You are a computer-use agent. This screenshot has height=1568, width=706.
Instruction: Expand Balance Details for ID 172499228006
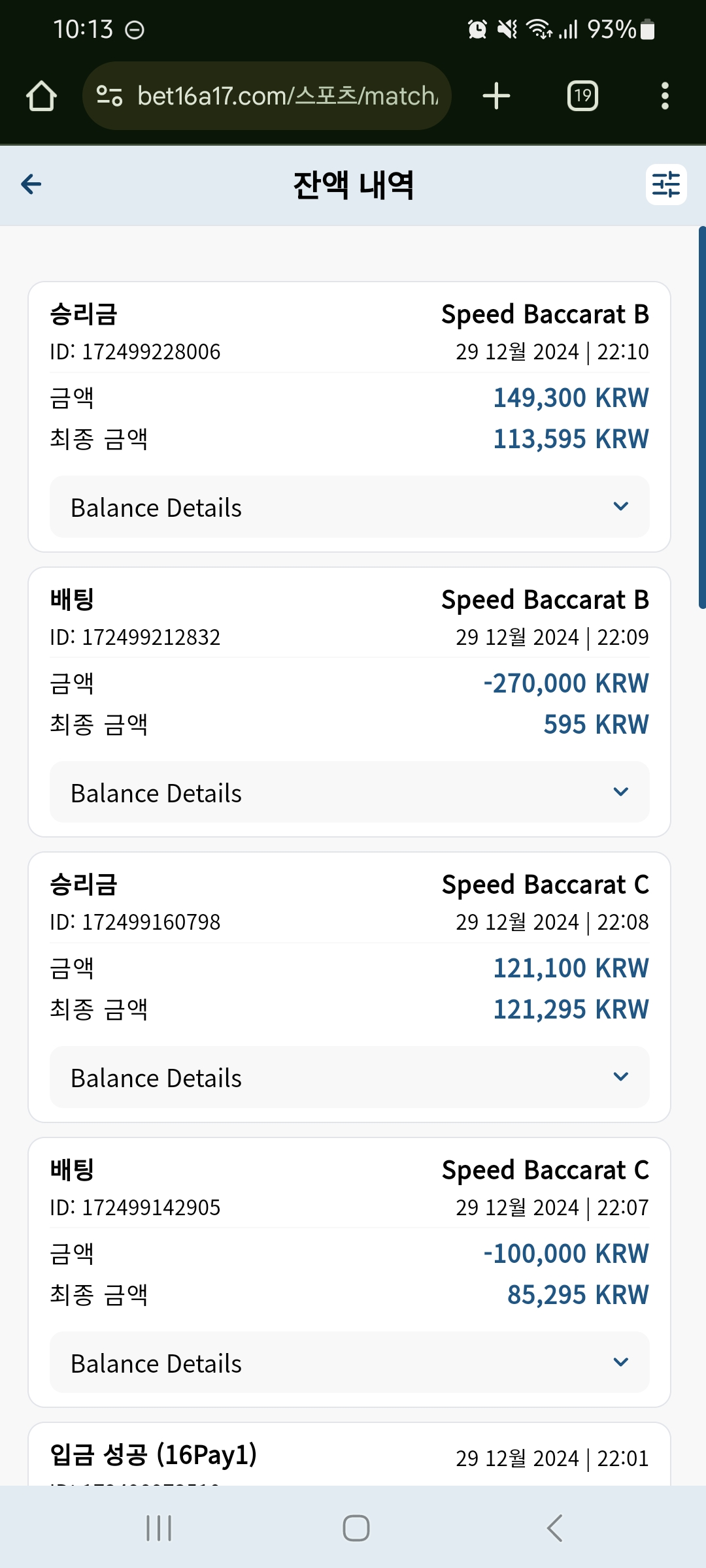350,507
